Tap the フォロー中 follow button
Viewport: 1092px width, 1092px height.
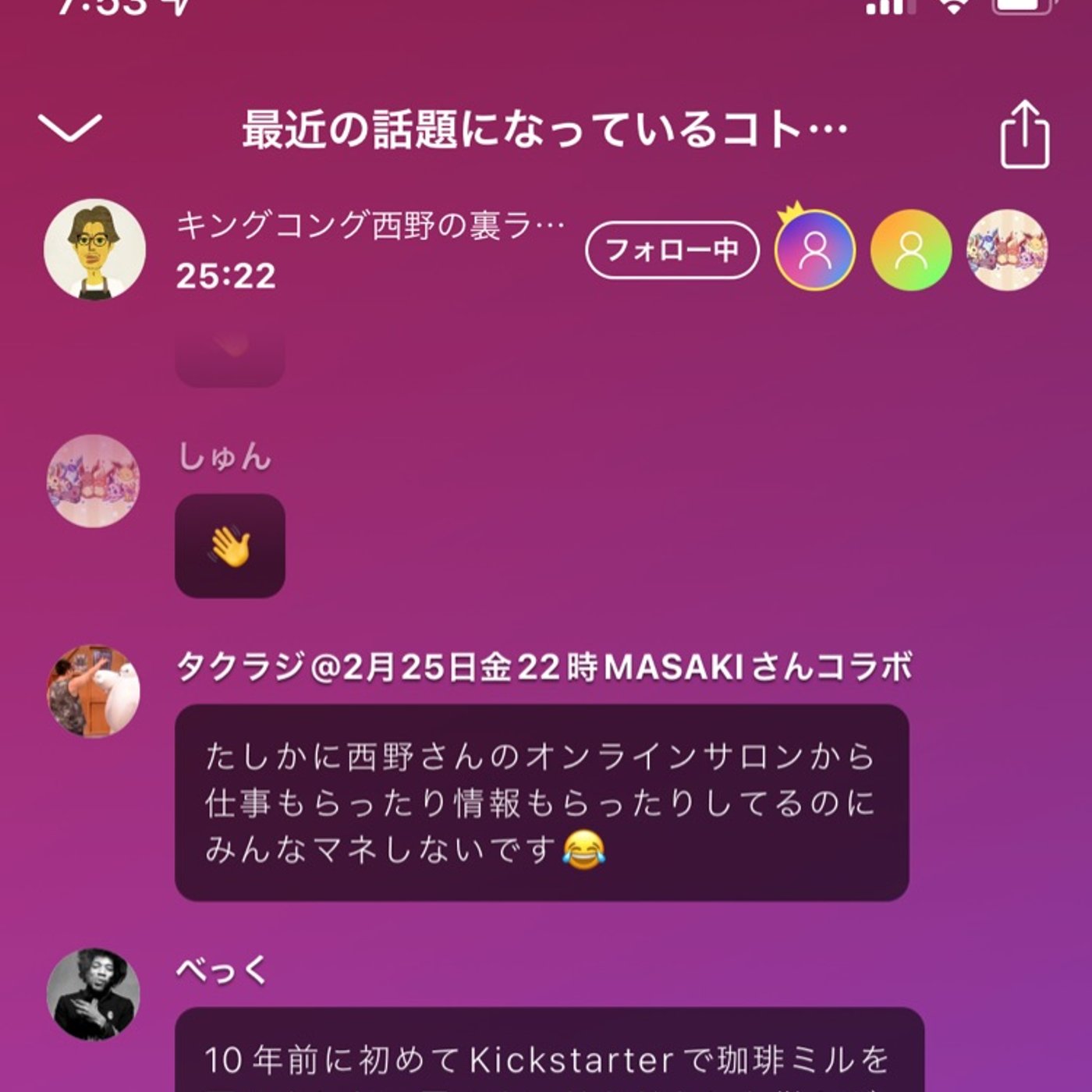coord(672,250)
